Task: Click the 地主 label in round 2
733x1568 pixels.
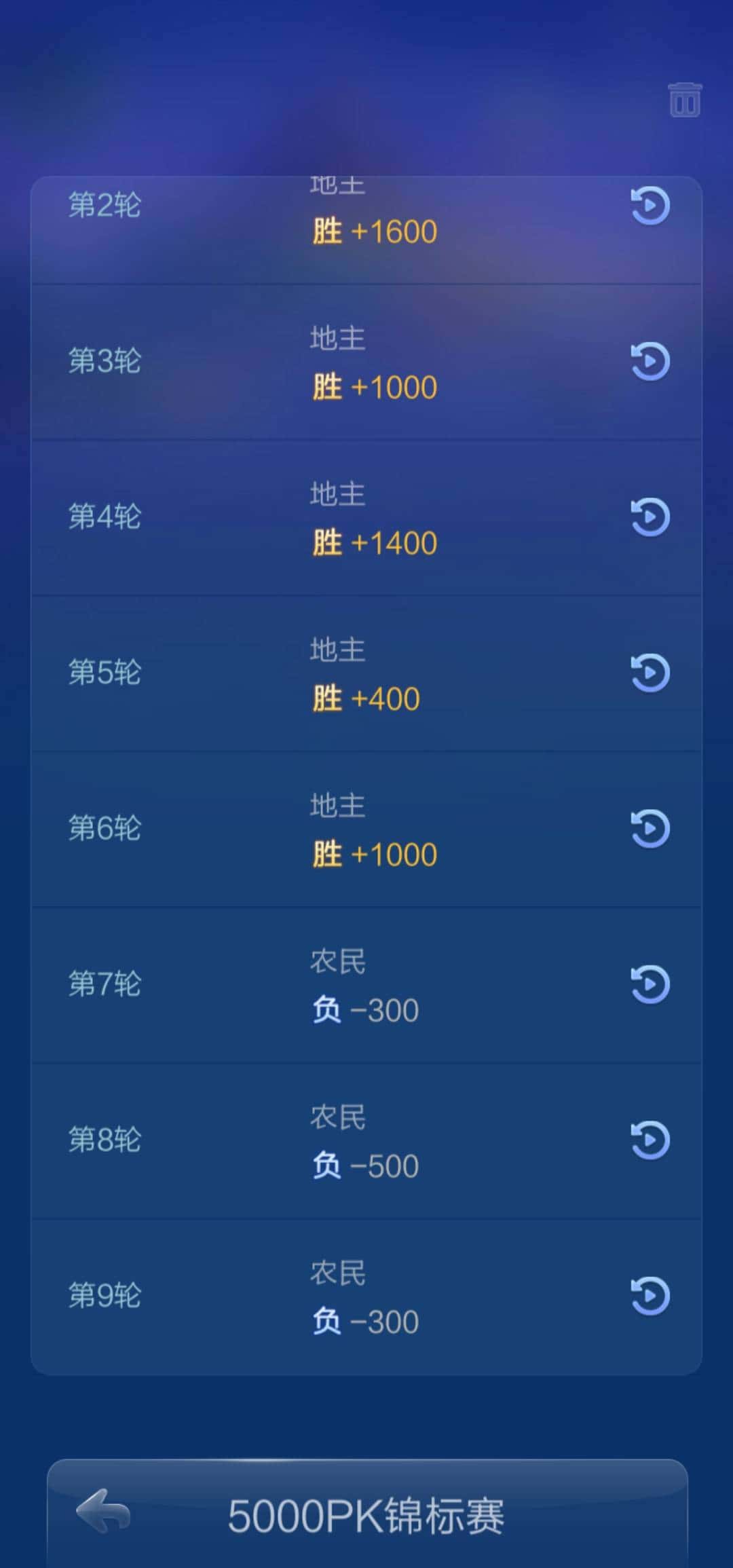Action: coord(337,183)
